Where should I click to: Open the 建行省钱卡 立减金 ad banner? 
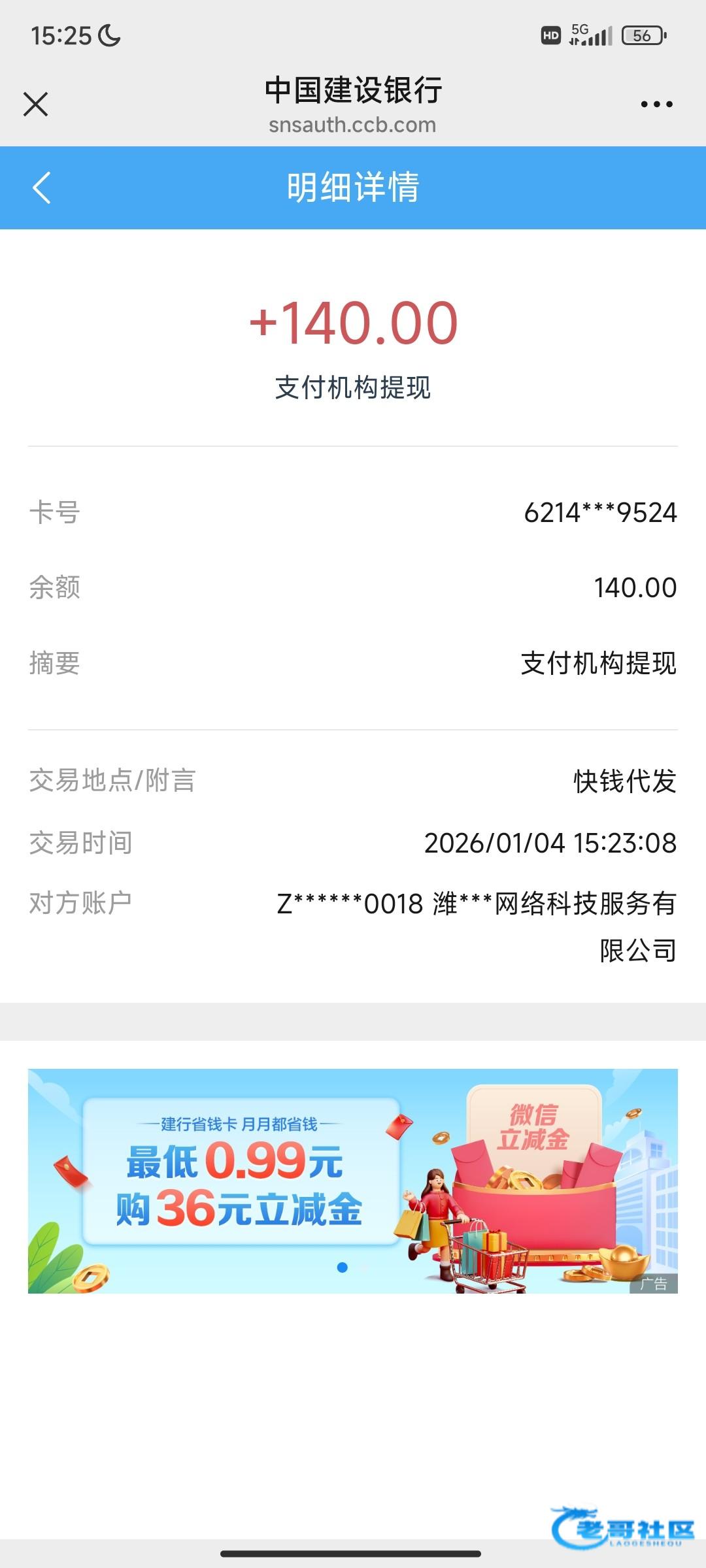352,1181
